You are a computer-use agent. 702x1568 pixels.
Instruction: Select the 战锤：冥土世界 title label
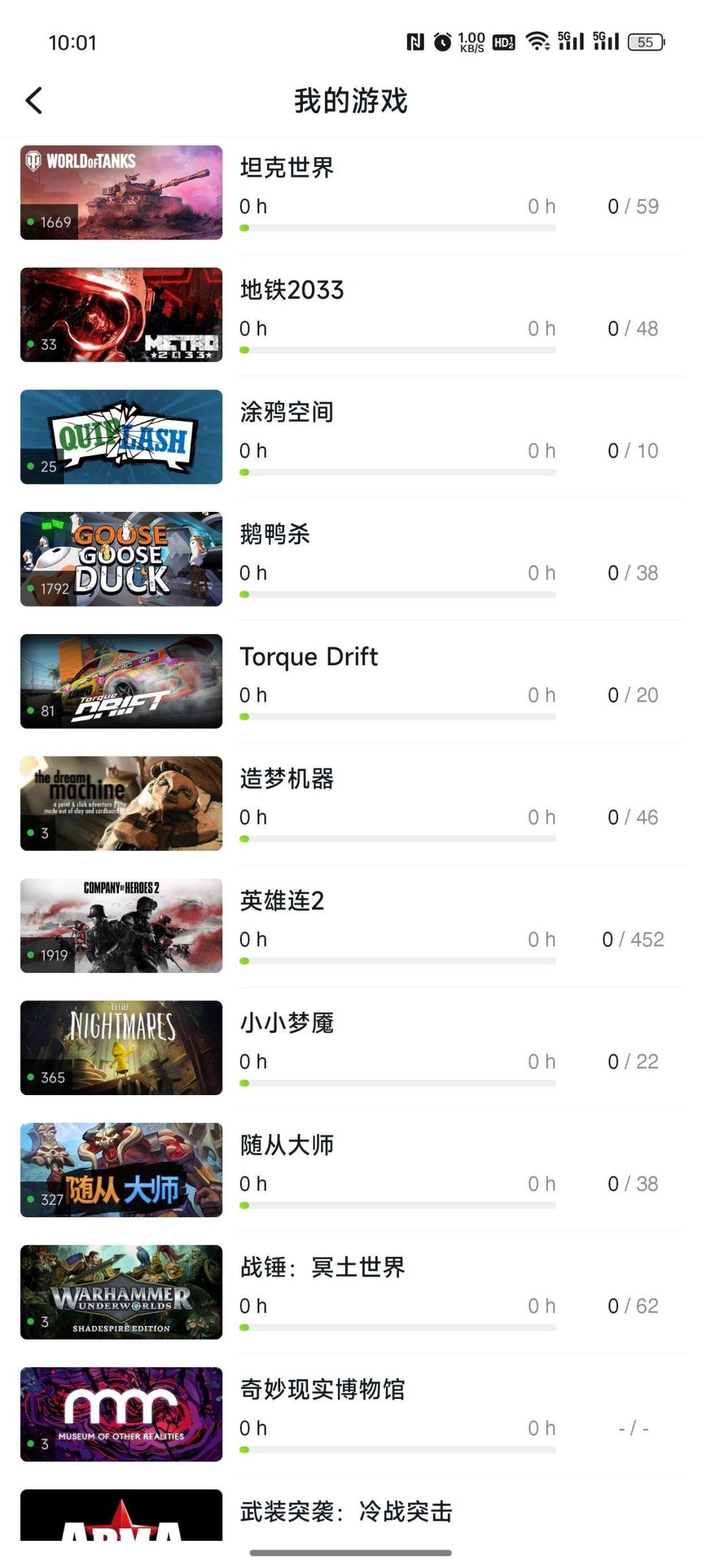[323, 1265]
